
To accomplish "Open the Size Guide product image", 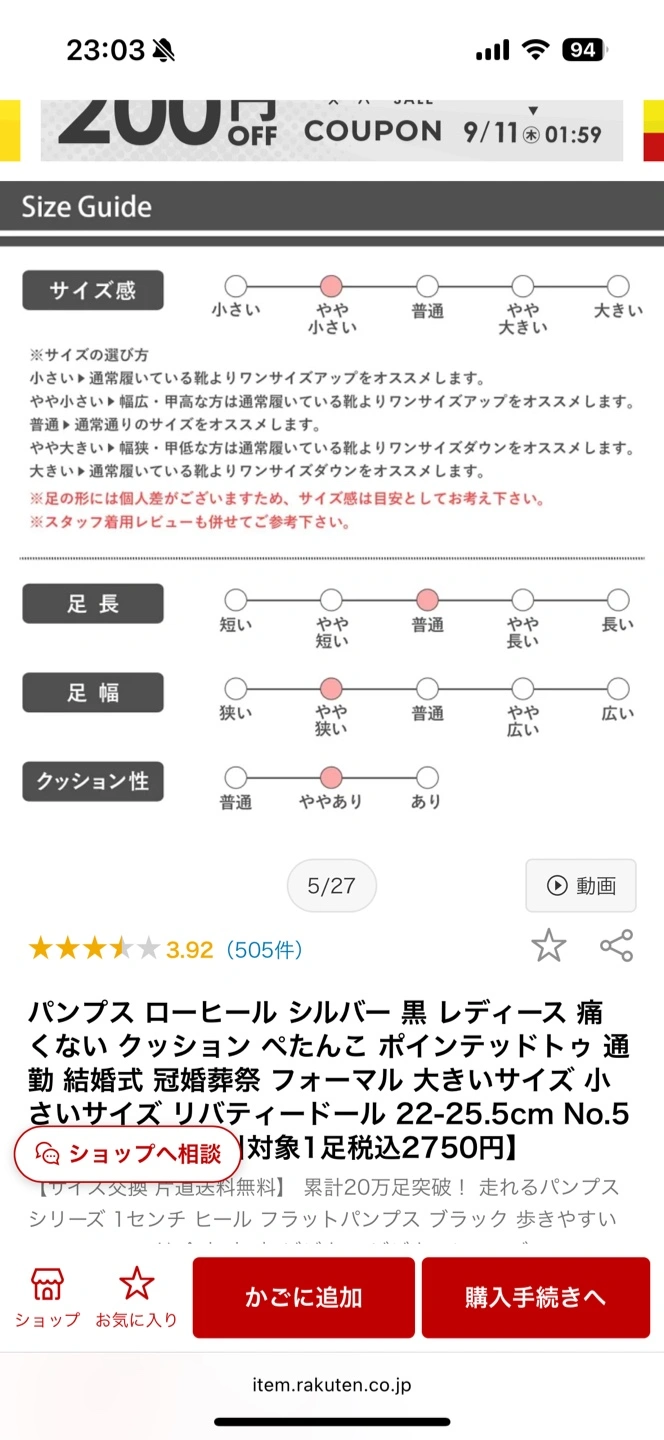I will click(x=332, y=500).
